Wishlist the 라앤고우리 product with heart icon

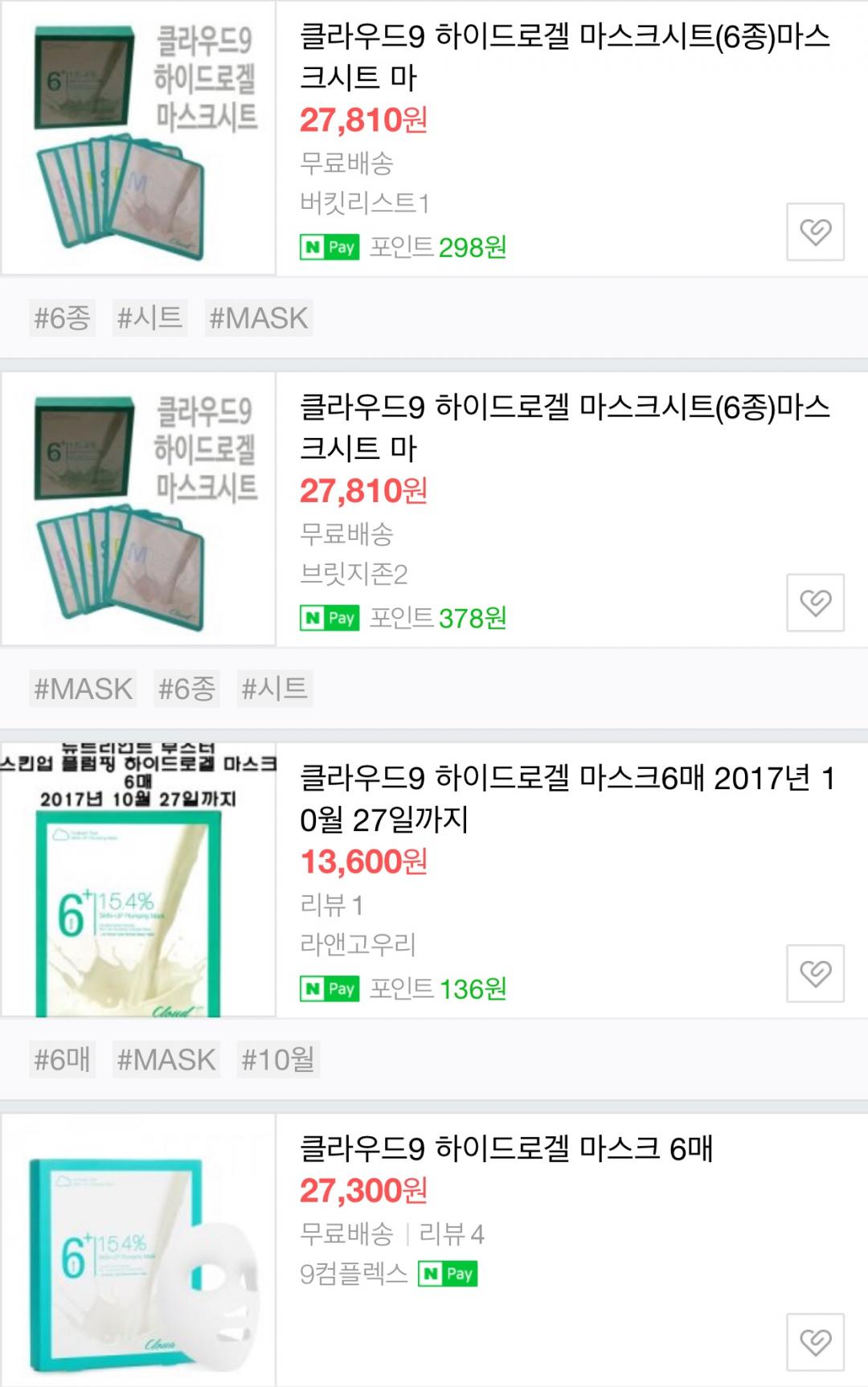click(815, 973)
